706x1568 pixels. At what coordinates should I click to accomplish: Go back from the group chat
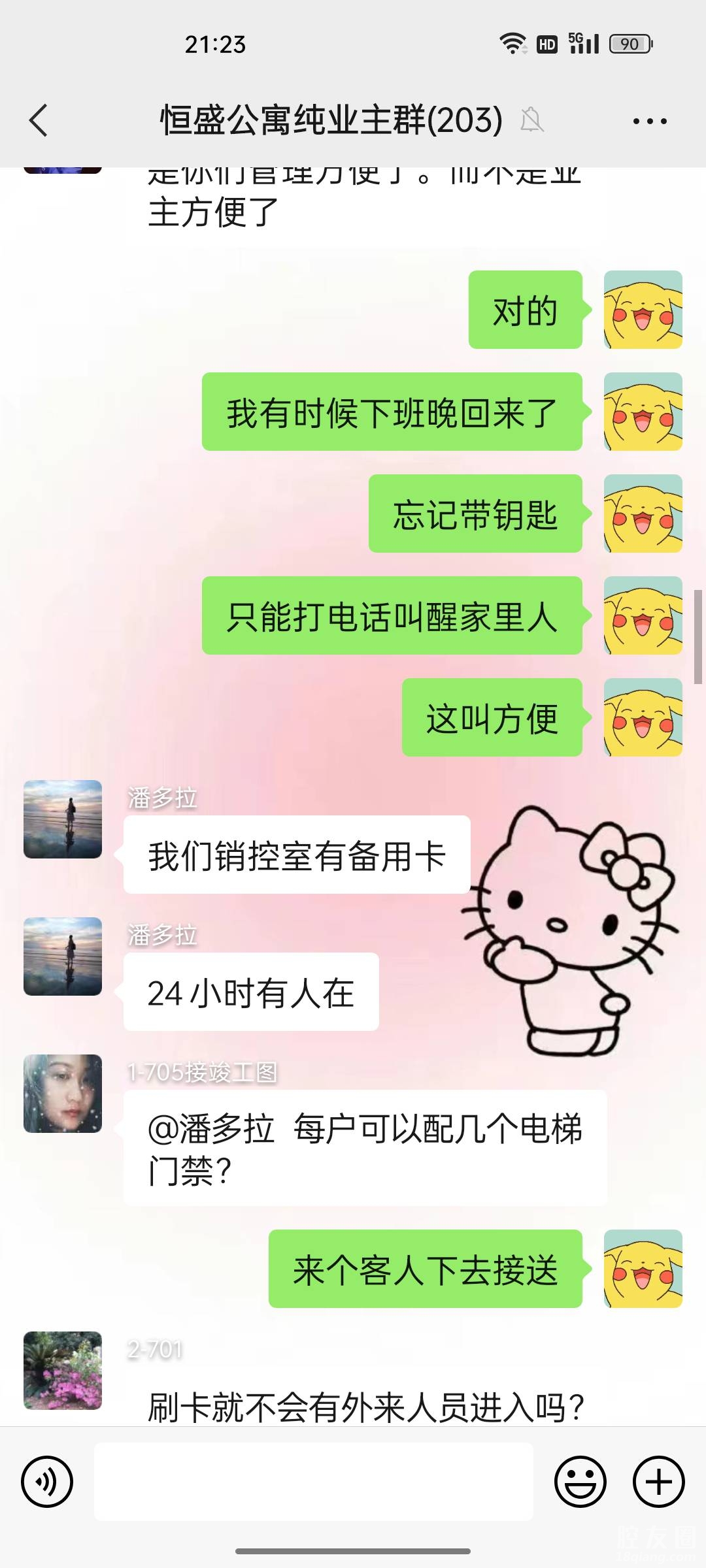39,121
